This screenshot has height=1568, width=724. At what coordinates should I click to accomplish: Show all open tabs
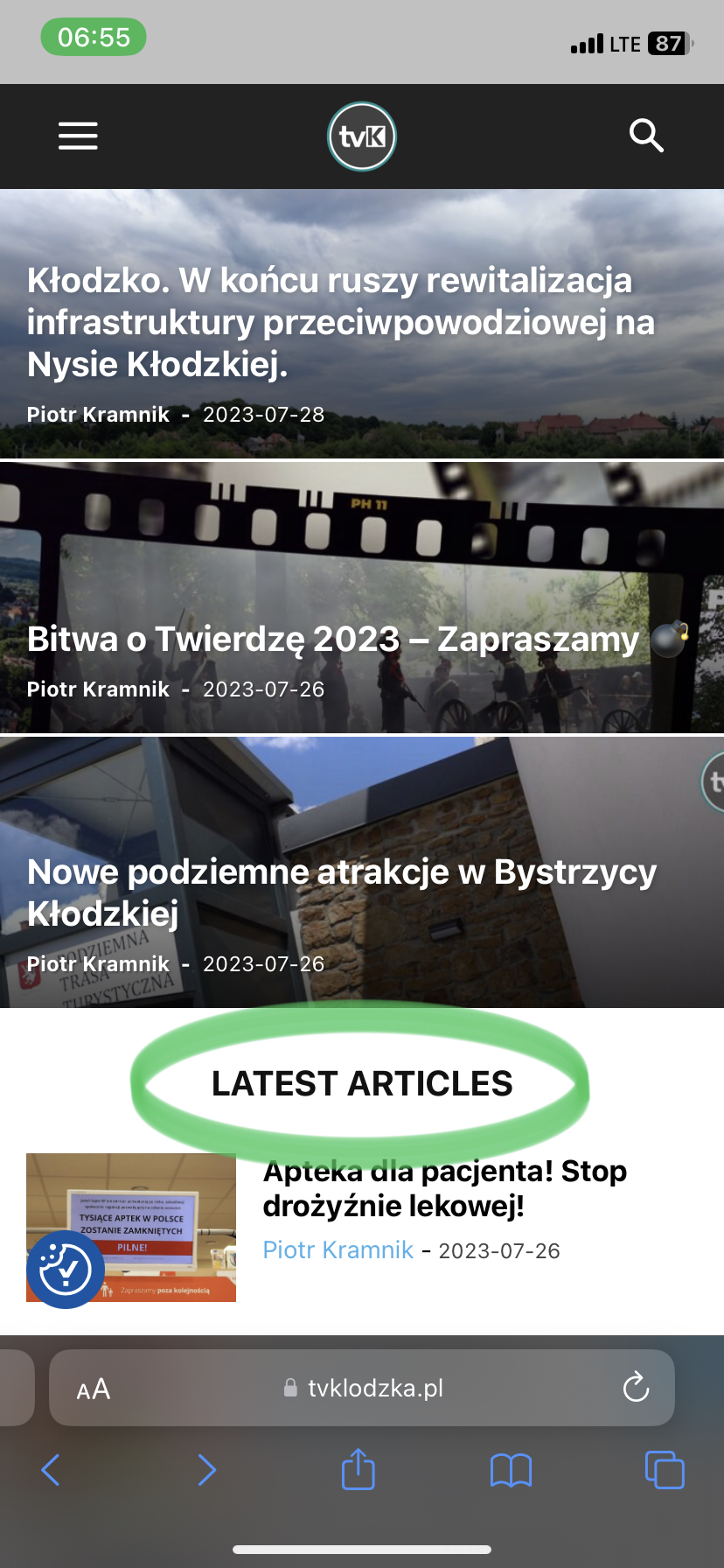(665, 1470)
